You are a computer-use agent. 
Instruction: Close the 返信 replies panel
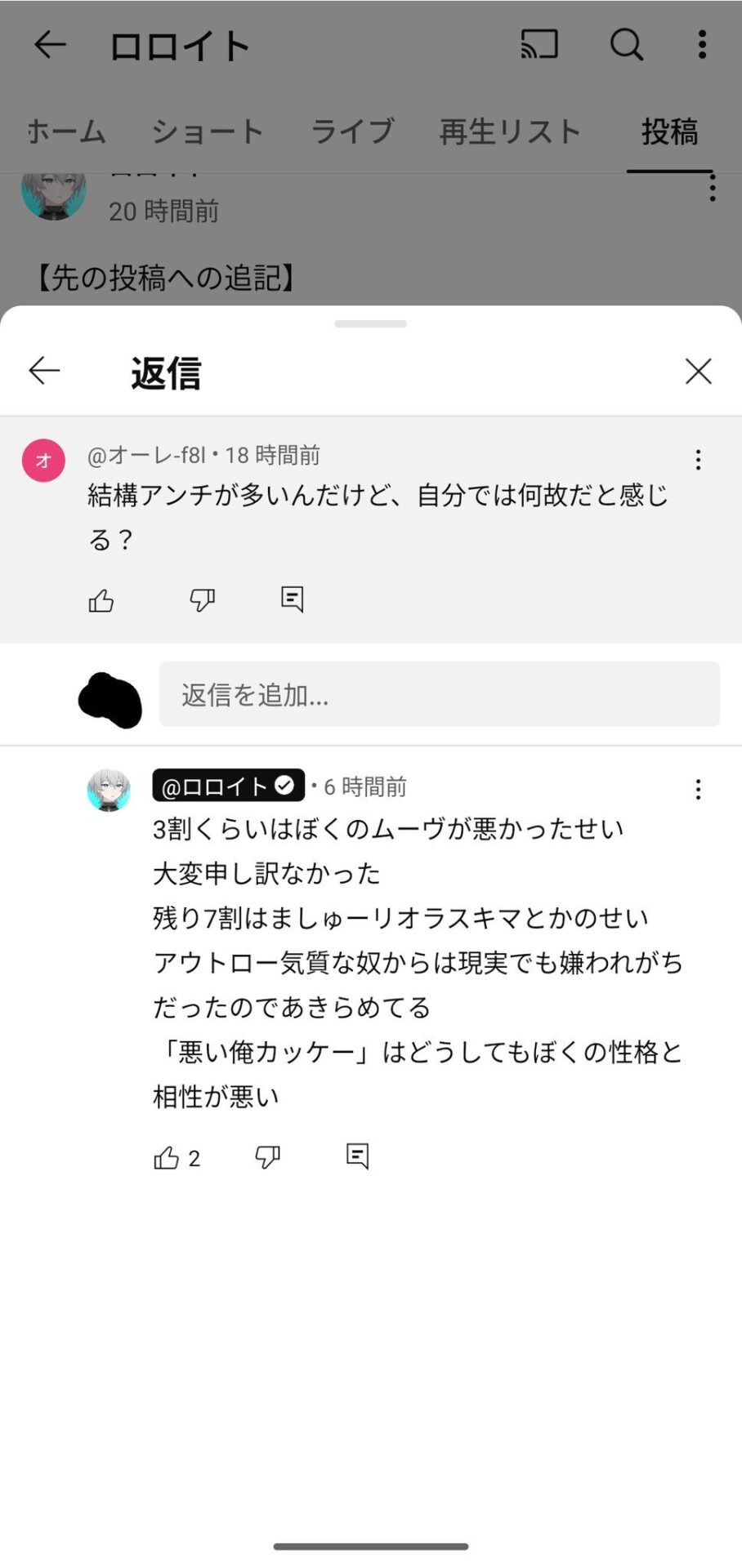(698, 372)
